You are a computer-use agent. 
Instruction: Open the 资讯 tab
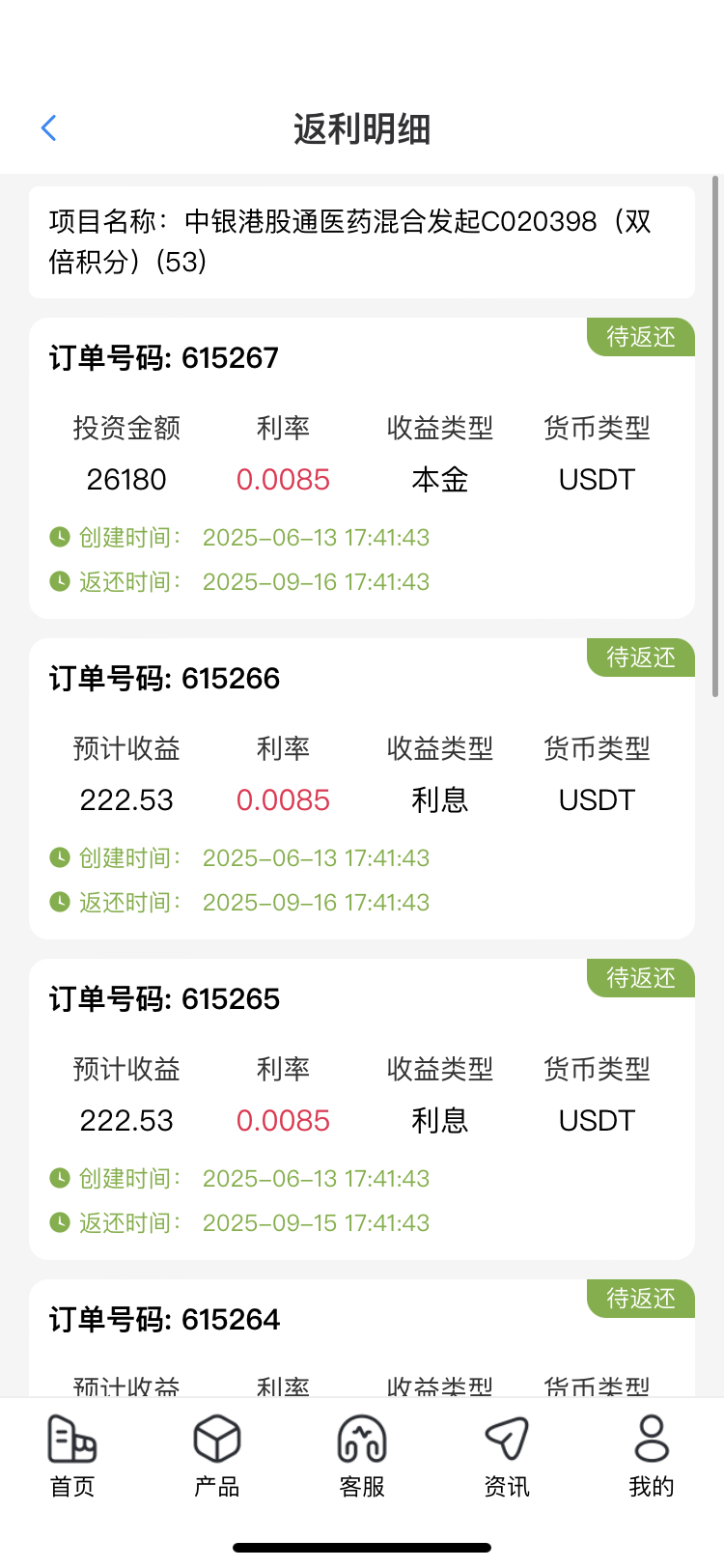tap(507, 1457)
